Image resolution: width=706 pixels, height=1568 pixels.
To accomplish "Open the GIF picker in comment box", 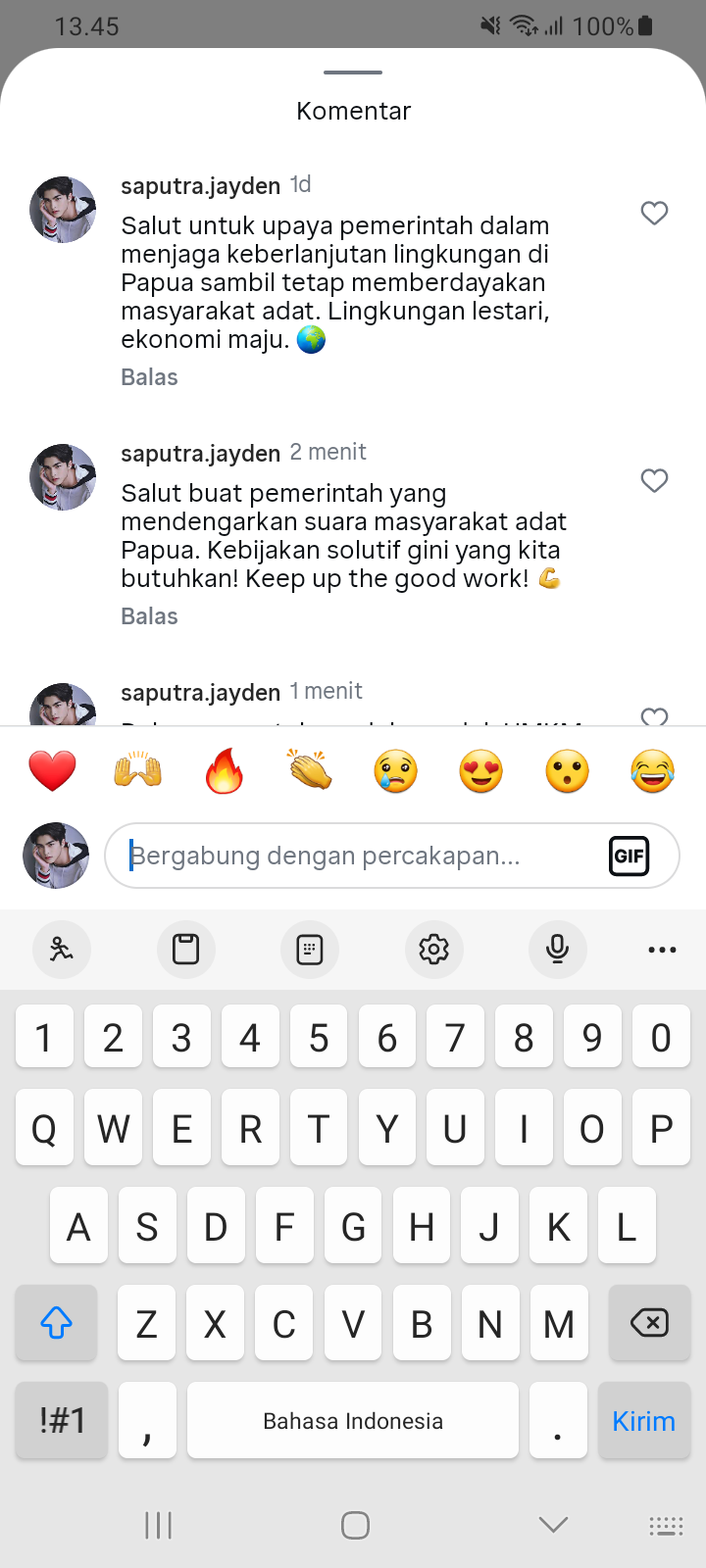I will point(629,856).
